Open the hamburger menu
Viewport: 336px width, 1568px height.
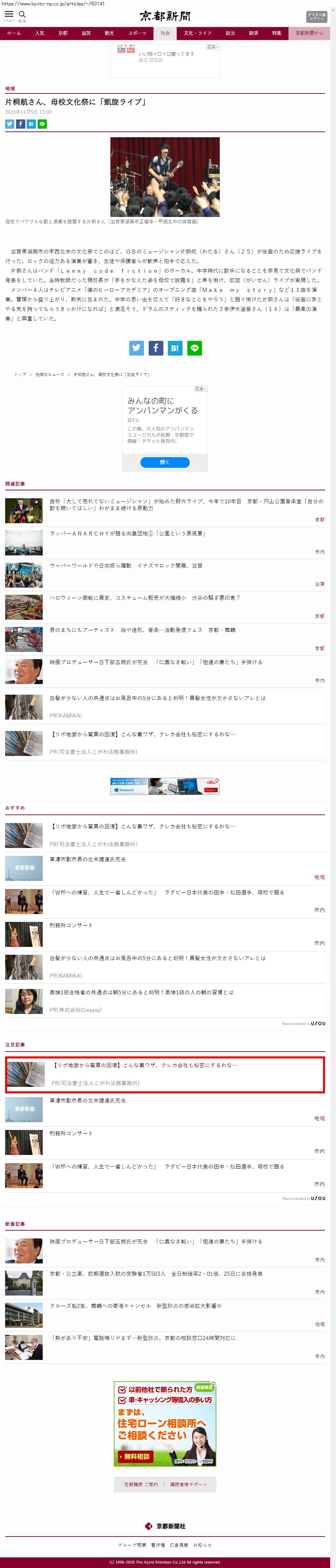9,15
